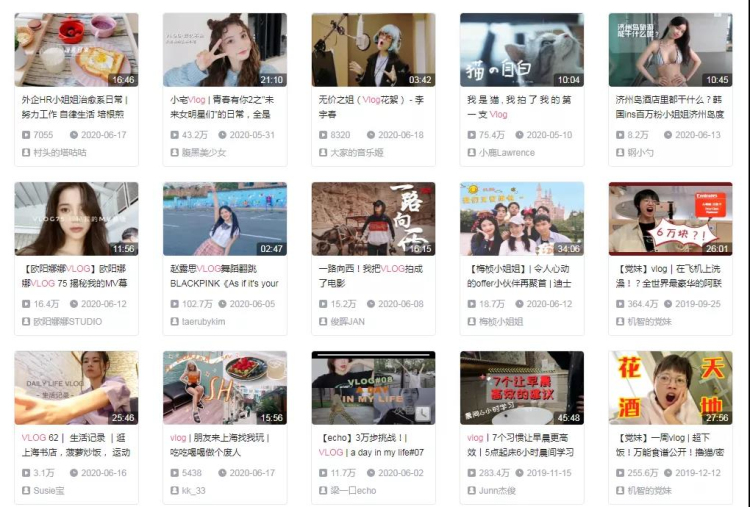Play the 朋友来上海找我玩 vlog
750x507 pixels.
224,388
